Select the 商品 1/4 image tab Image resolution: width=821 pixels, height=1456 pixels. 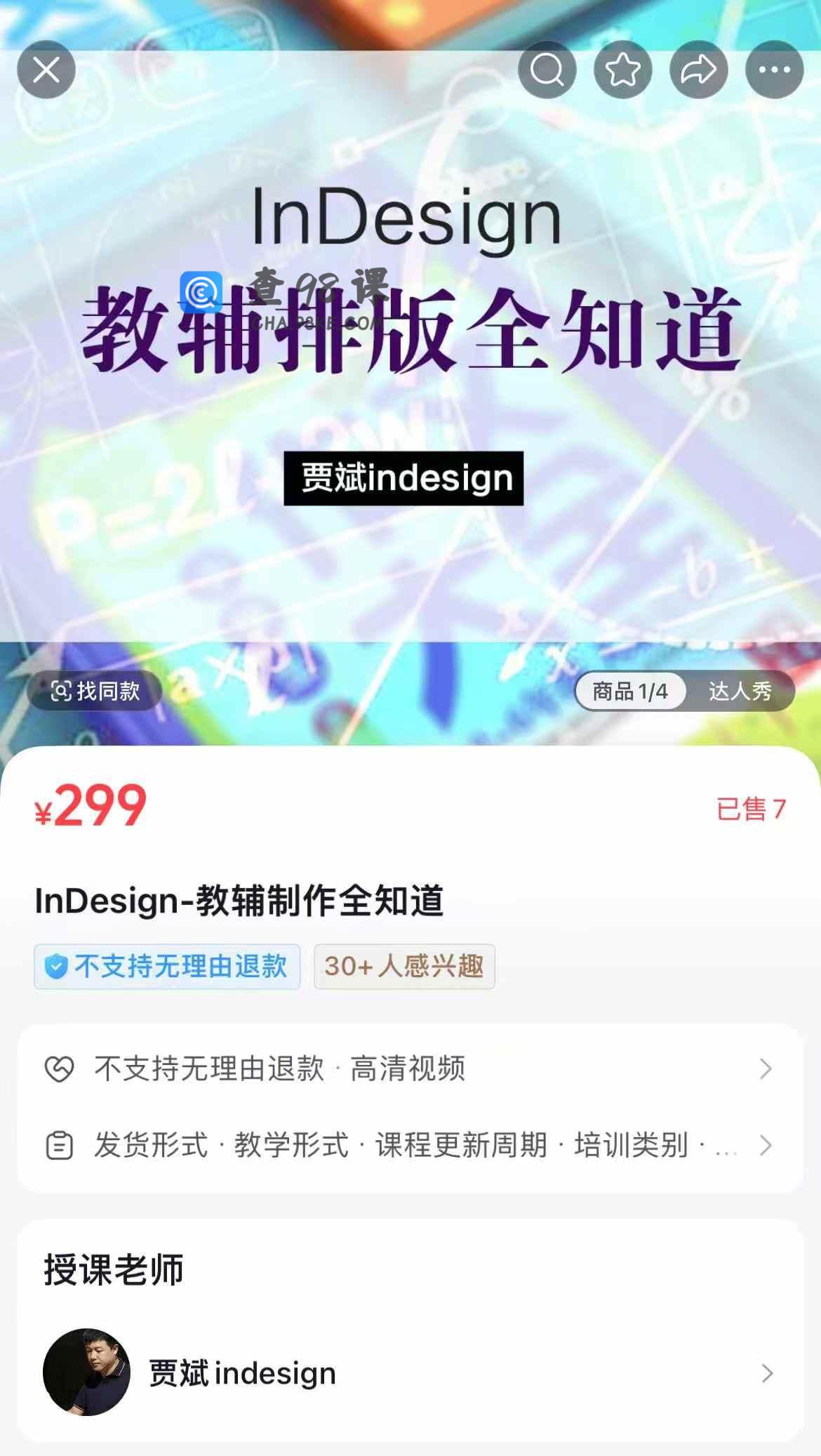point(629,691)
